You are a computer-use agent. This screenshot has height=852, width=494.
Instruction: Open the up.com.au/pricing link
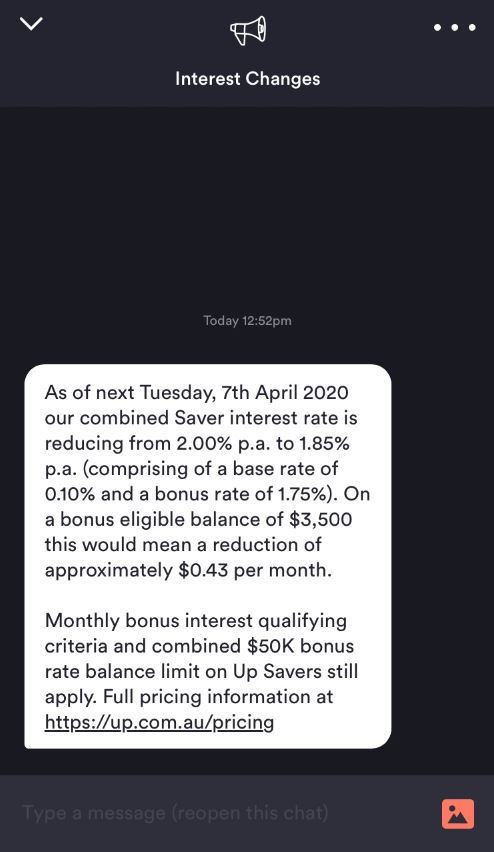pyautogui.click(x=159, y=722)
